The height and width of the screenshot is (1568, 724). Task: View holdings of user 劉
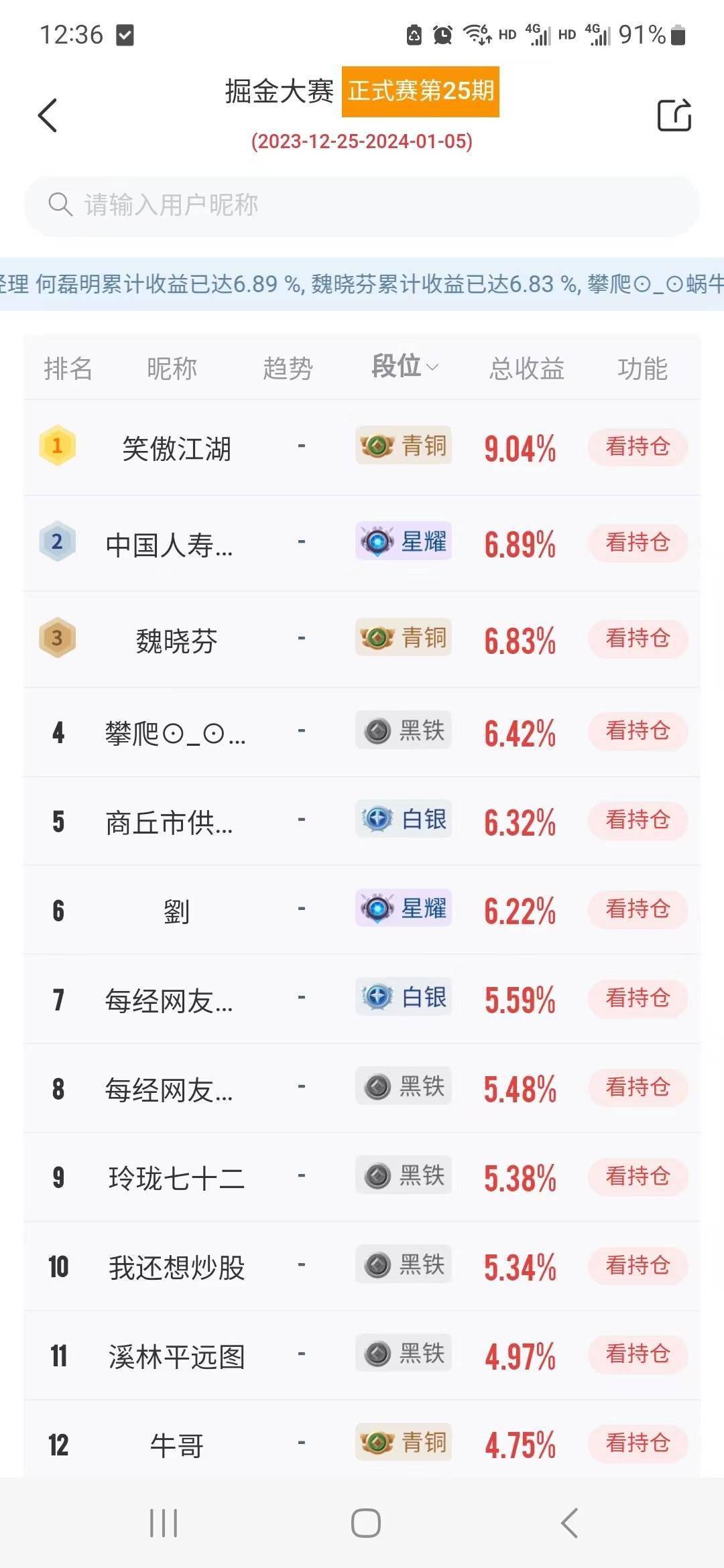(638, 909)
